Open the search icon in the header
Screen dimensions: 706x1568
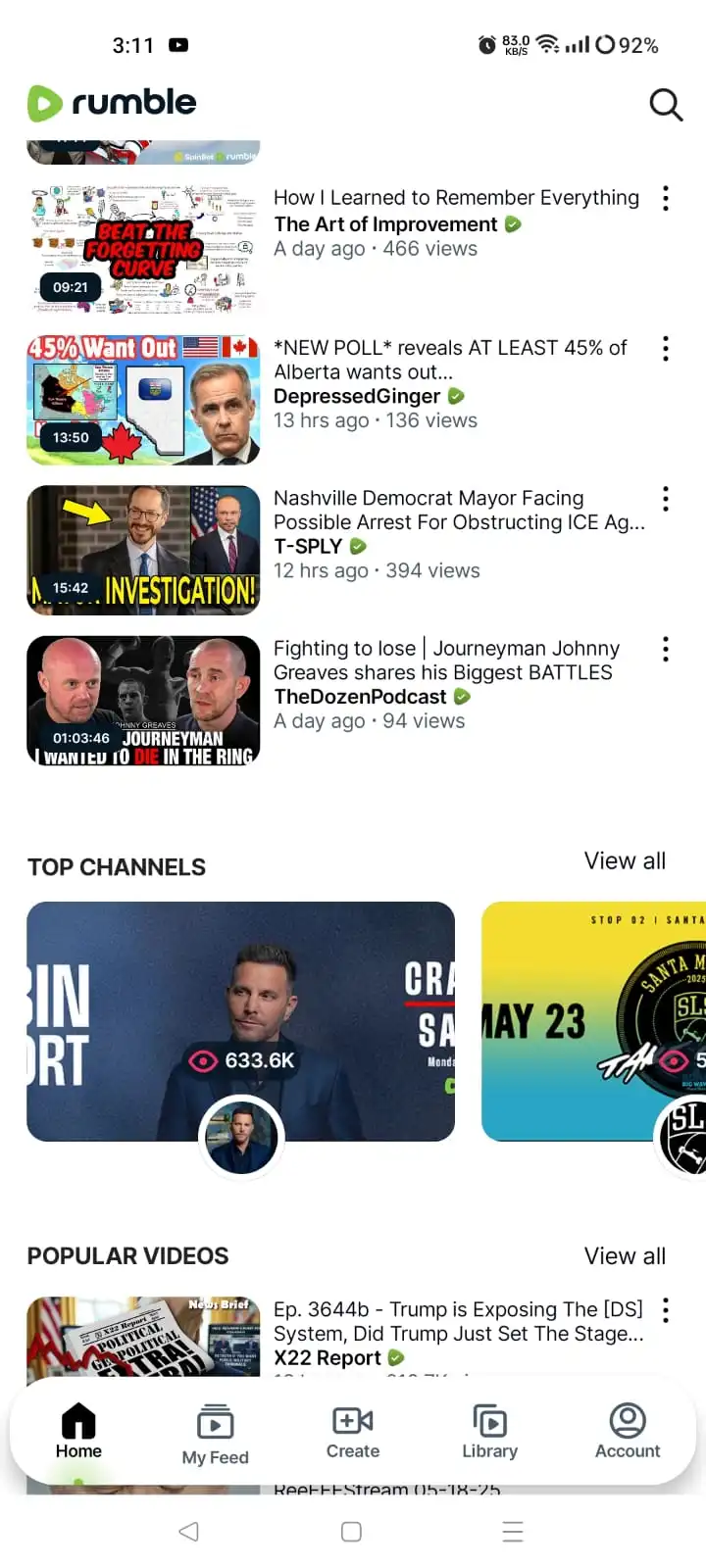[666, 104]
